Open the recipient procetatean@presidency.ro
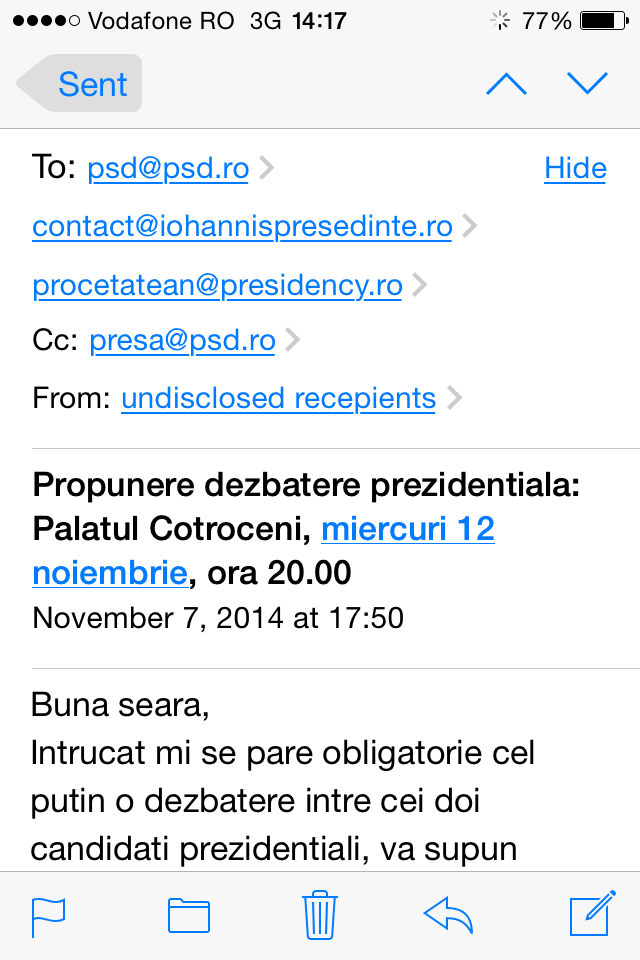This screenshot has height=960, width=640. pyautogui.click(x=217, y=286)
